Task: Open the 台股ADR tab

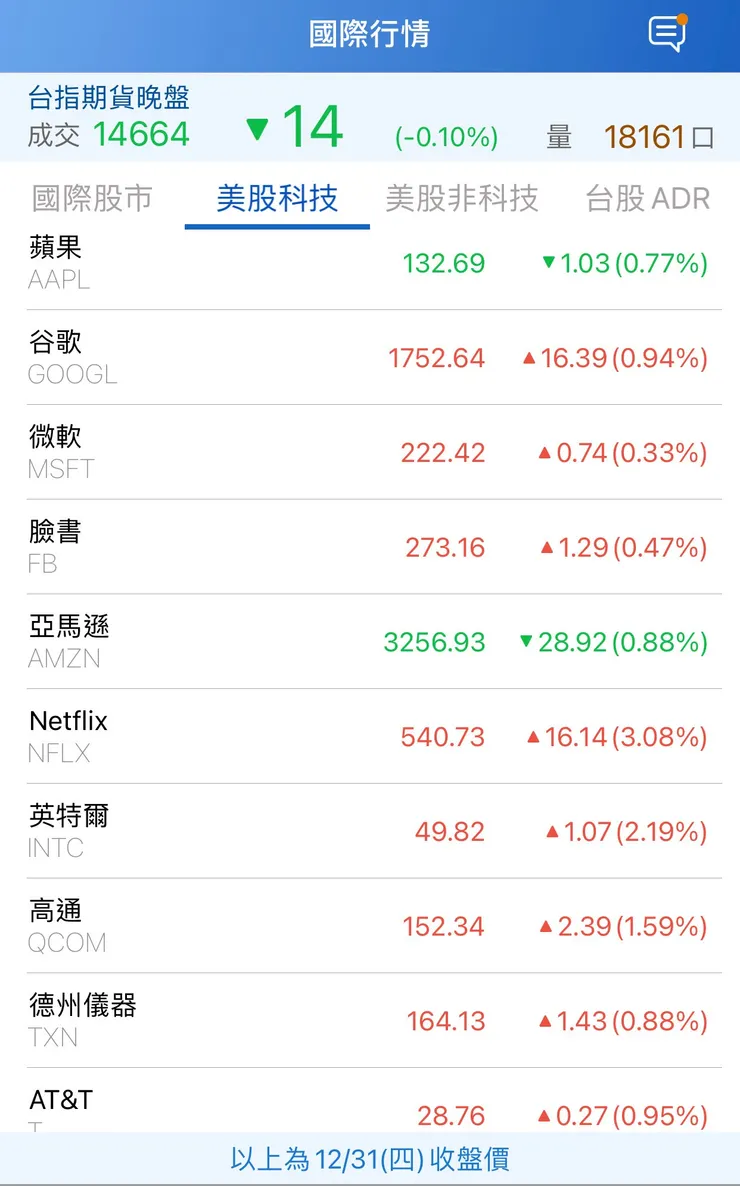Action: [x=646, y=199]
